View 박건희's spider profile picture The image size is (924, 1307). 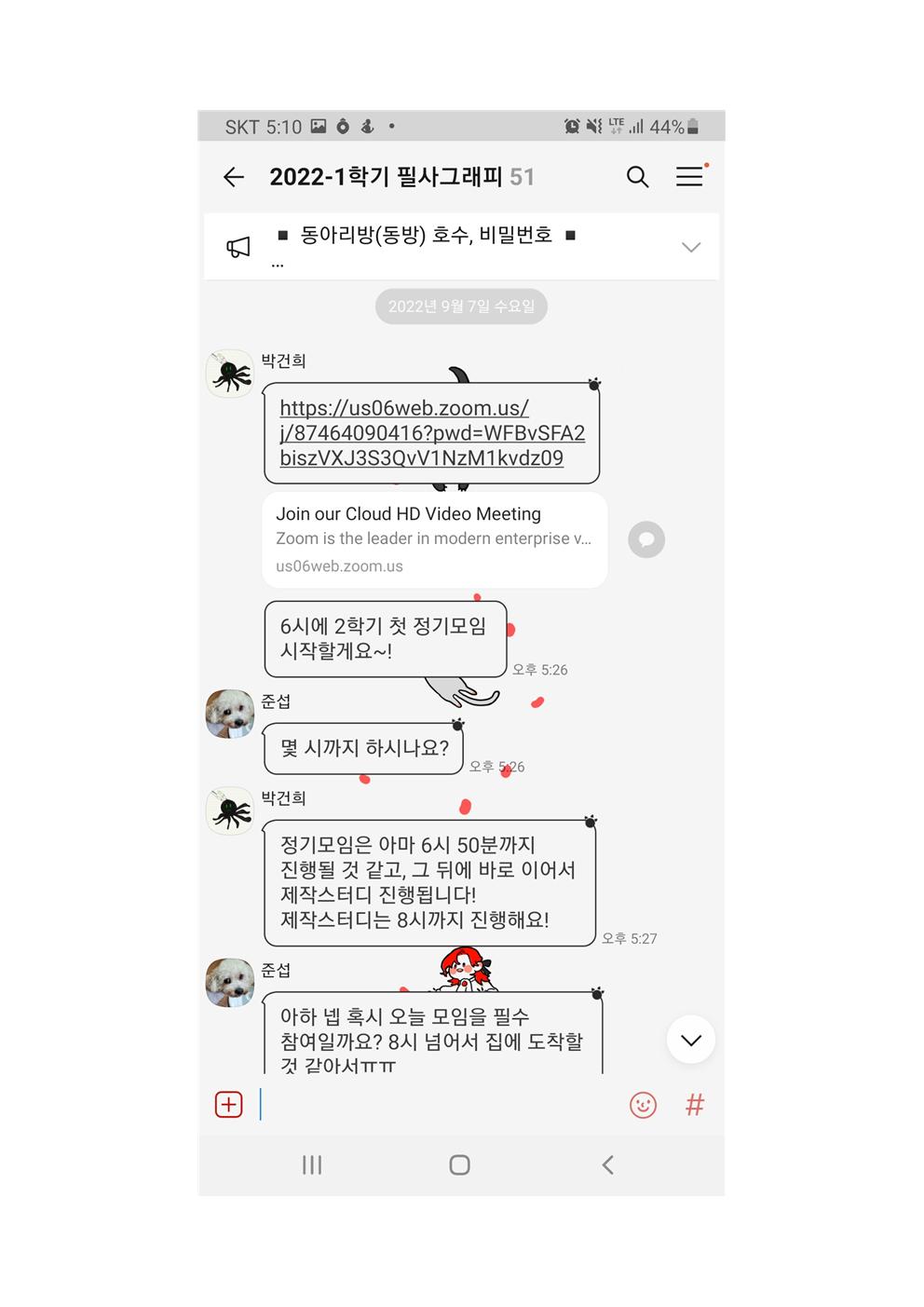tap(229, 374)
